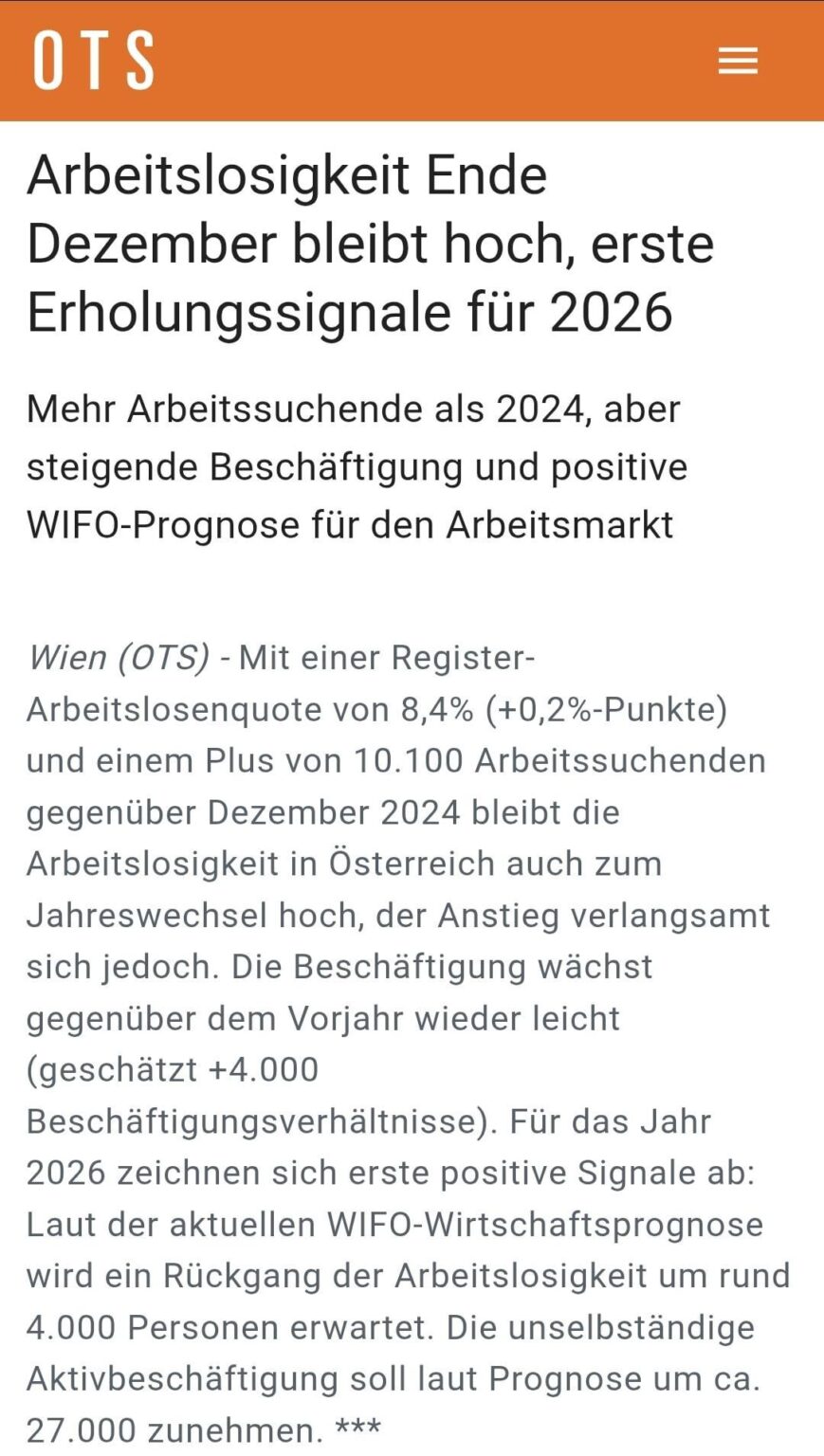
Task: Expand the navigation via hamburger button
Action: pos(738,60)
